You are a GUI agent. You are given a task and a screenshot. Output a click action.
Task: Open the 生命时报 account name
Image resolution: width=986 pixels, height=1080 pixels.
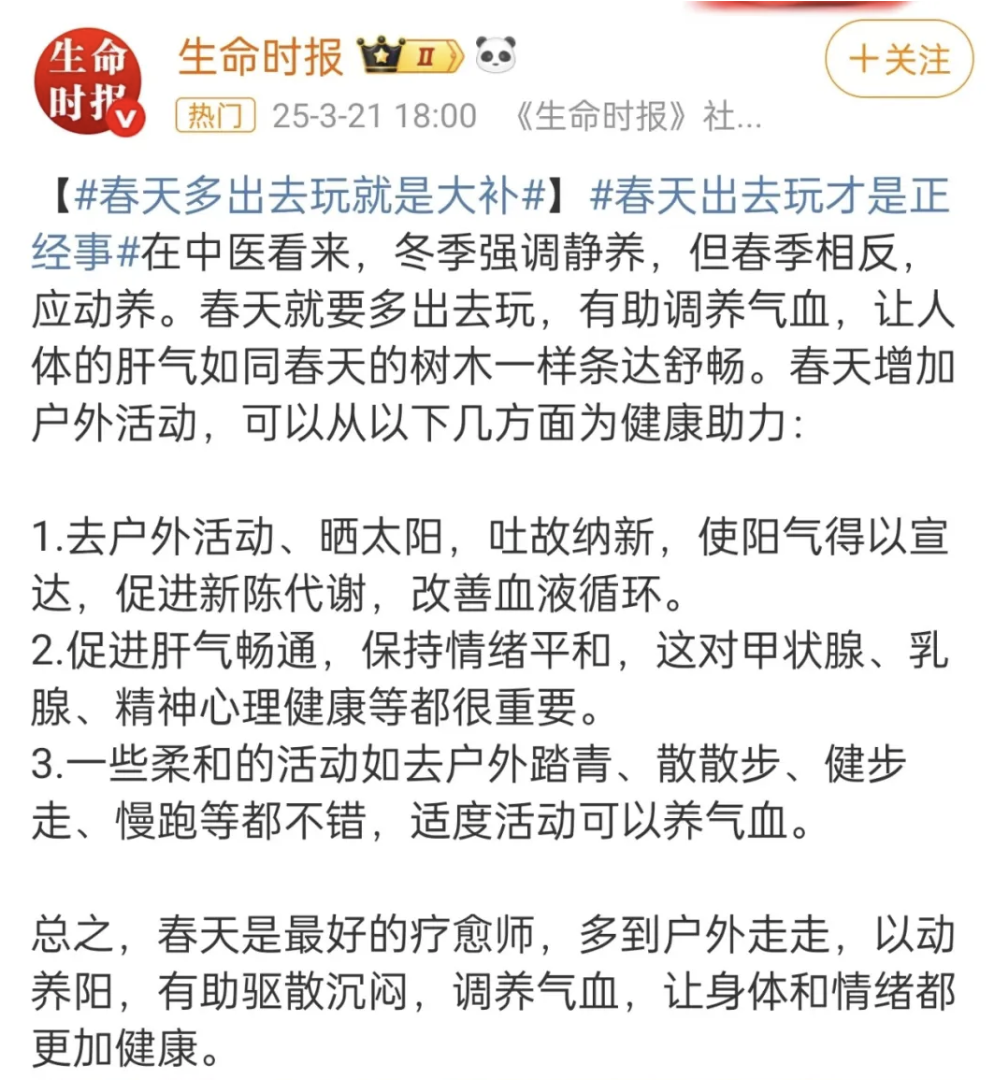coord(261,57)
